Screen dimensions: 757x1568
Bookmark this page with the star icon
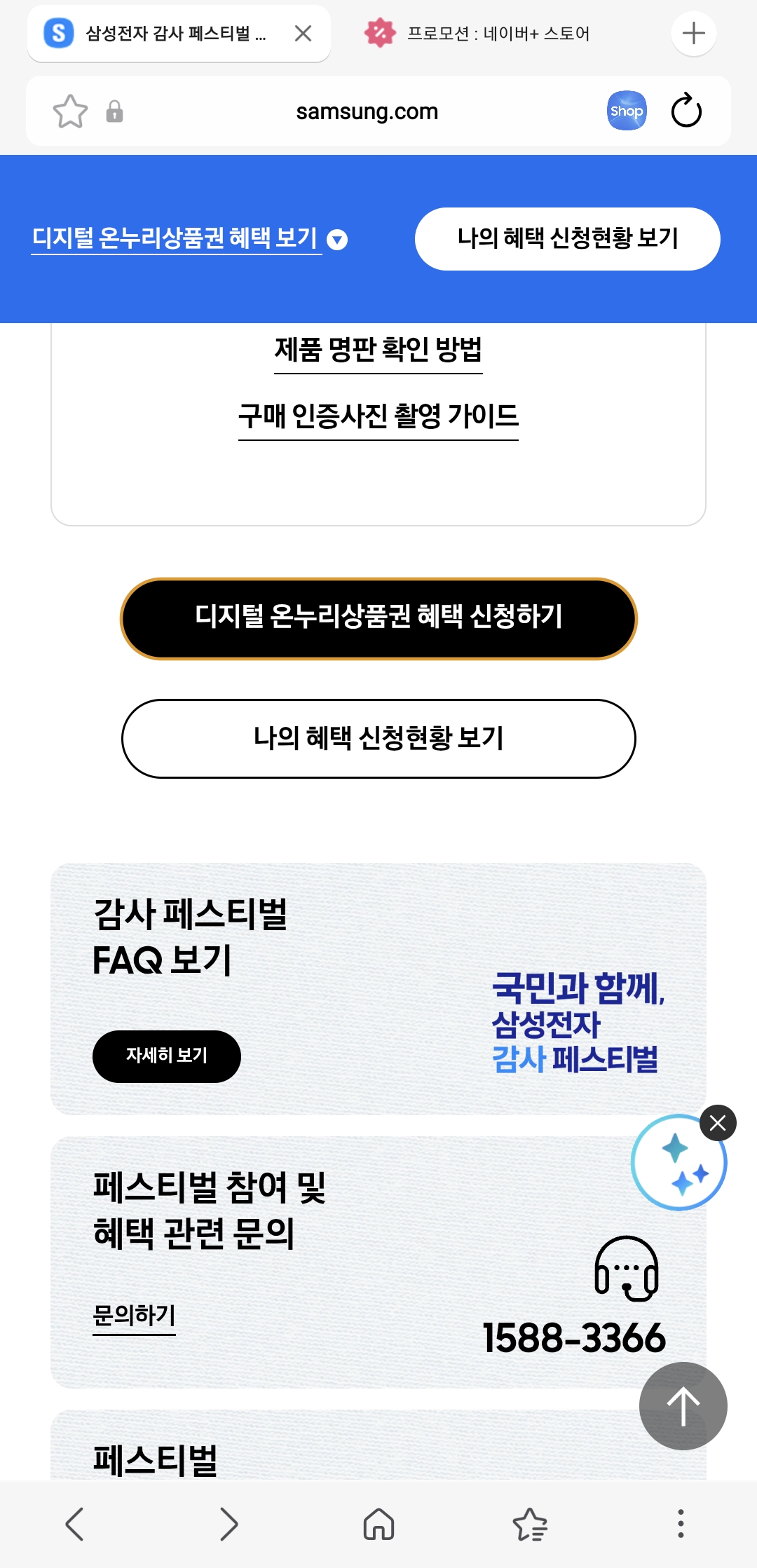70,111
